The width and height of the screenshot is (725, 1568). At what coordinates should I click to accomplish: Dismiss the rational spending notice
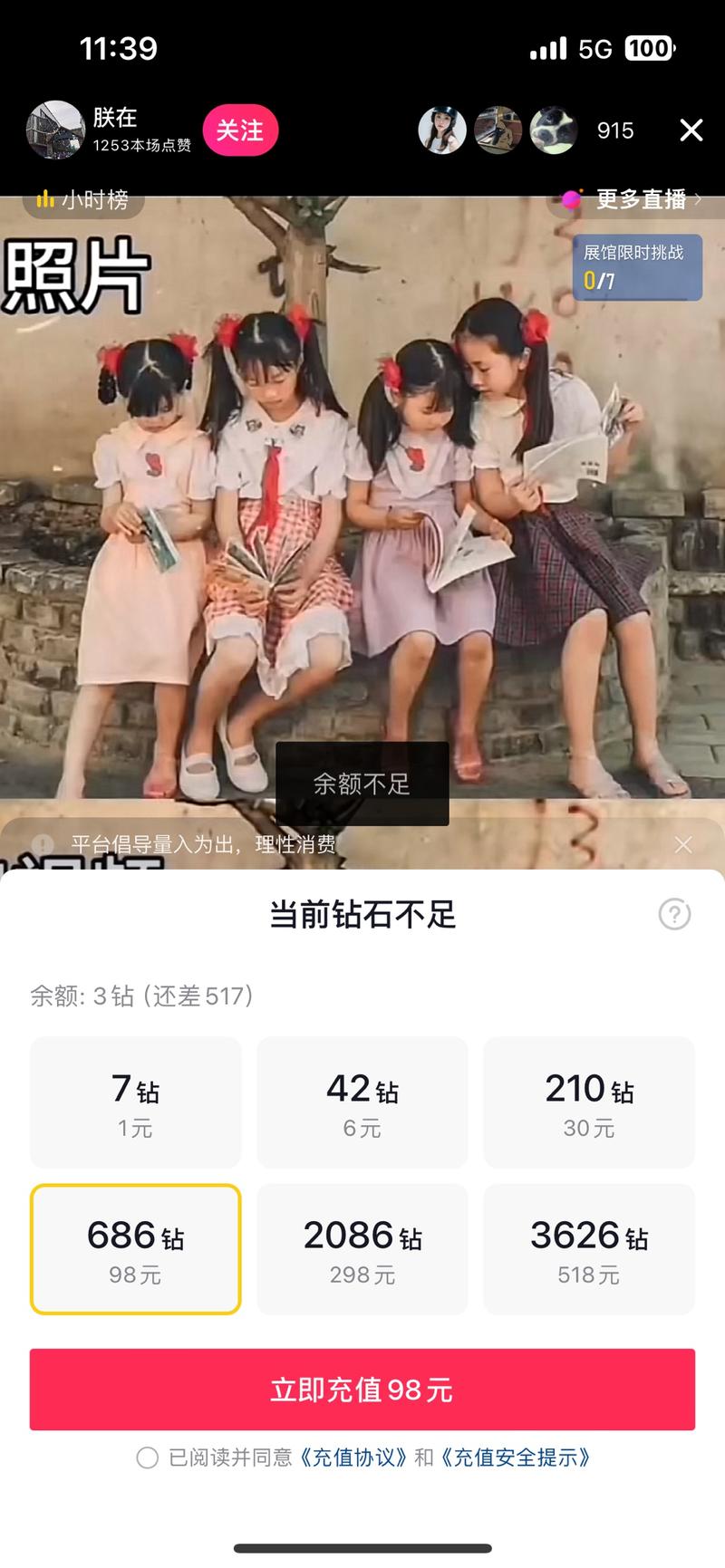tap(683, 844)
